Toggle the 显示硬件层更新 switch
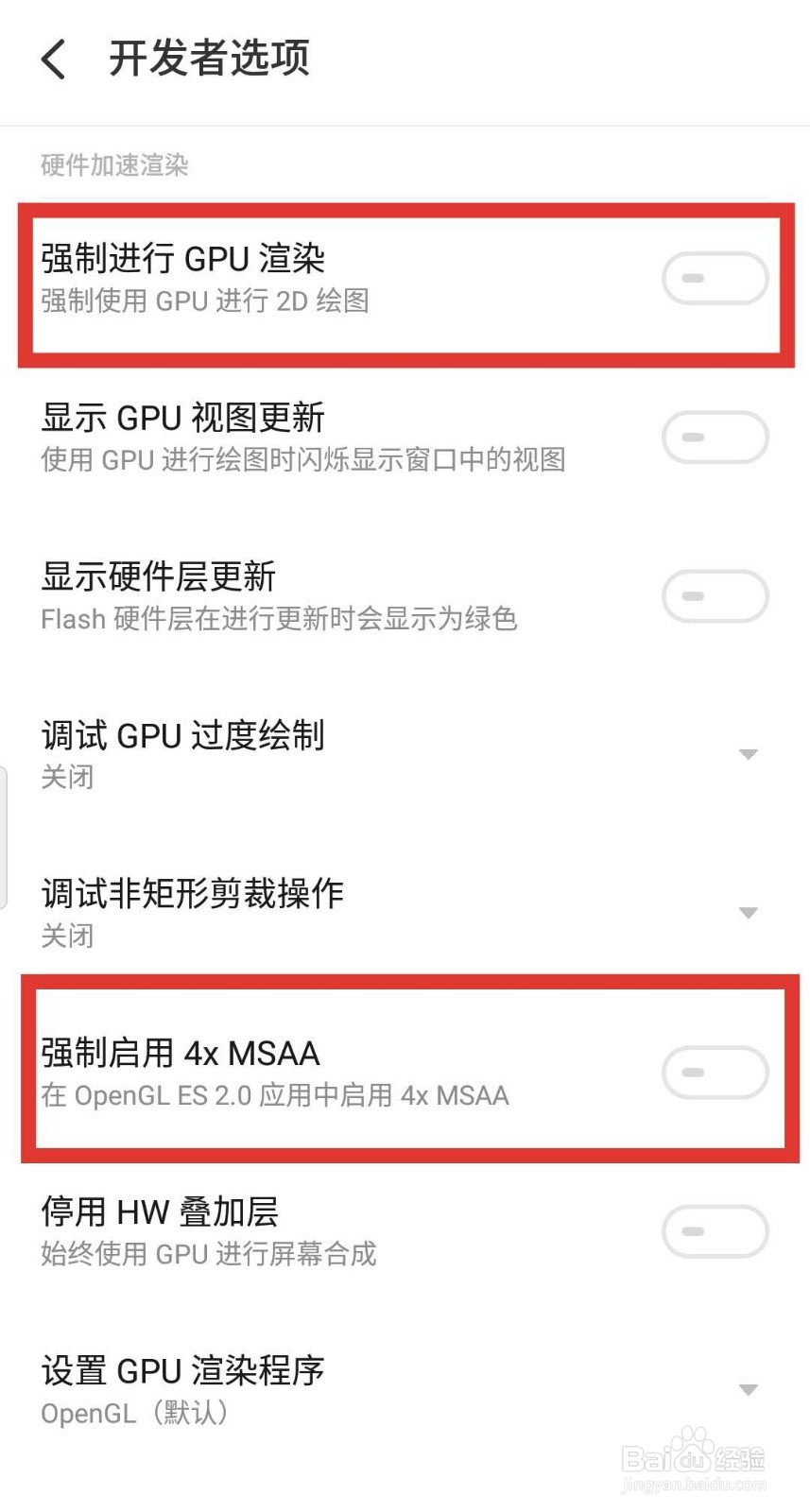The height and width of the screenshot is (1512, 810). [x=715, y=596]
